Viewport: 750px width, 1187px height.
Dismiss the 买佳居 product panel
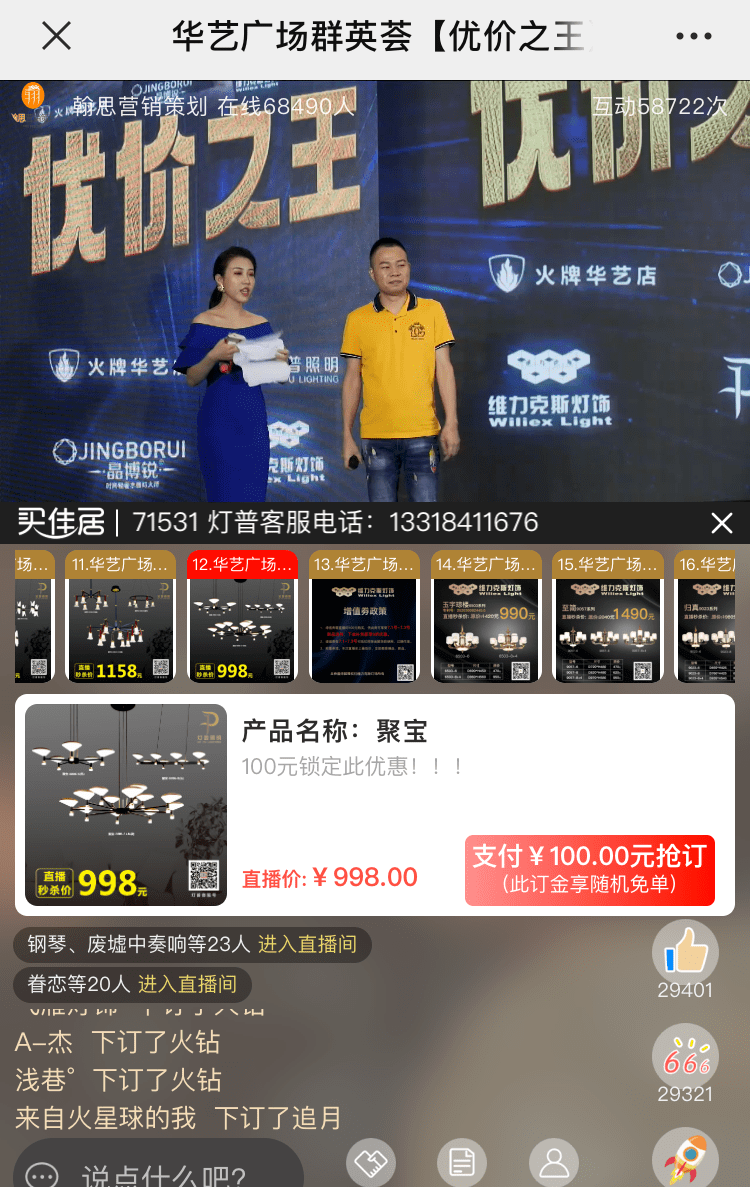tap(721, 523)
